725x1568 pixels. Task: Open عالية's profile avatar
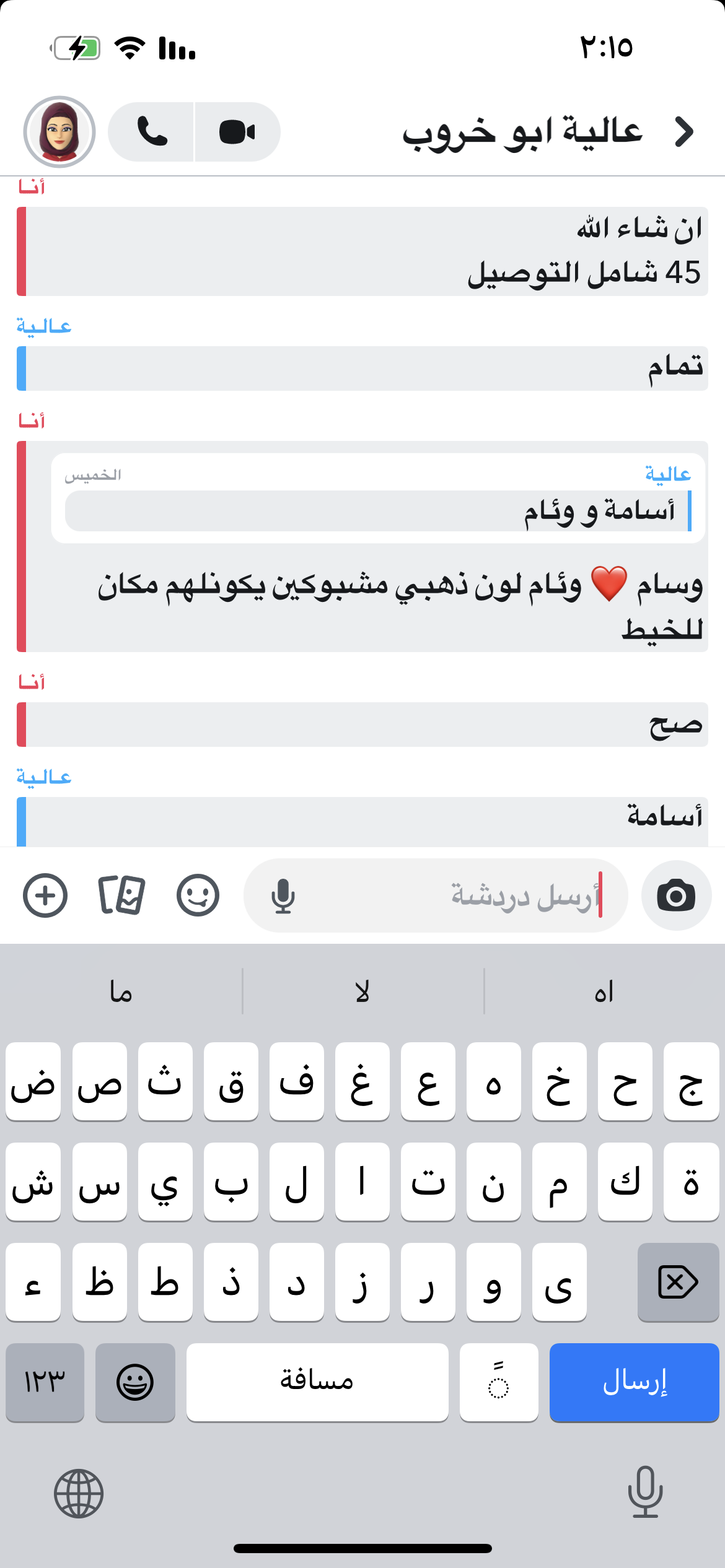point(59,132)
